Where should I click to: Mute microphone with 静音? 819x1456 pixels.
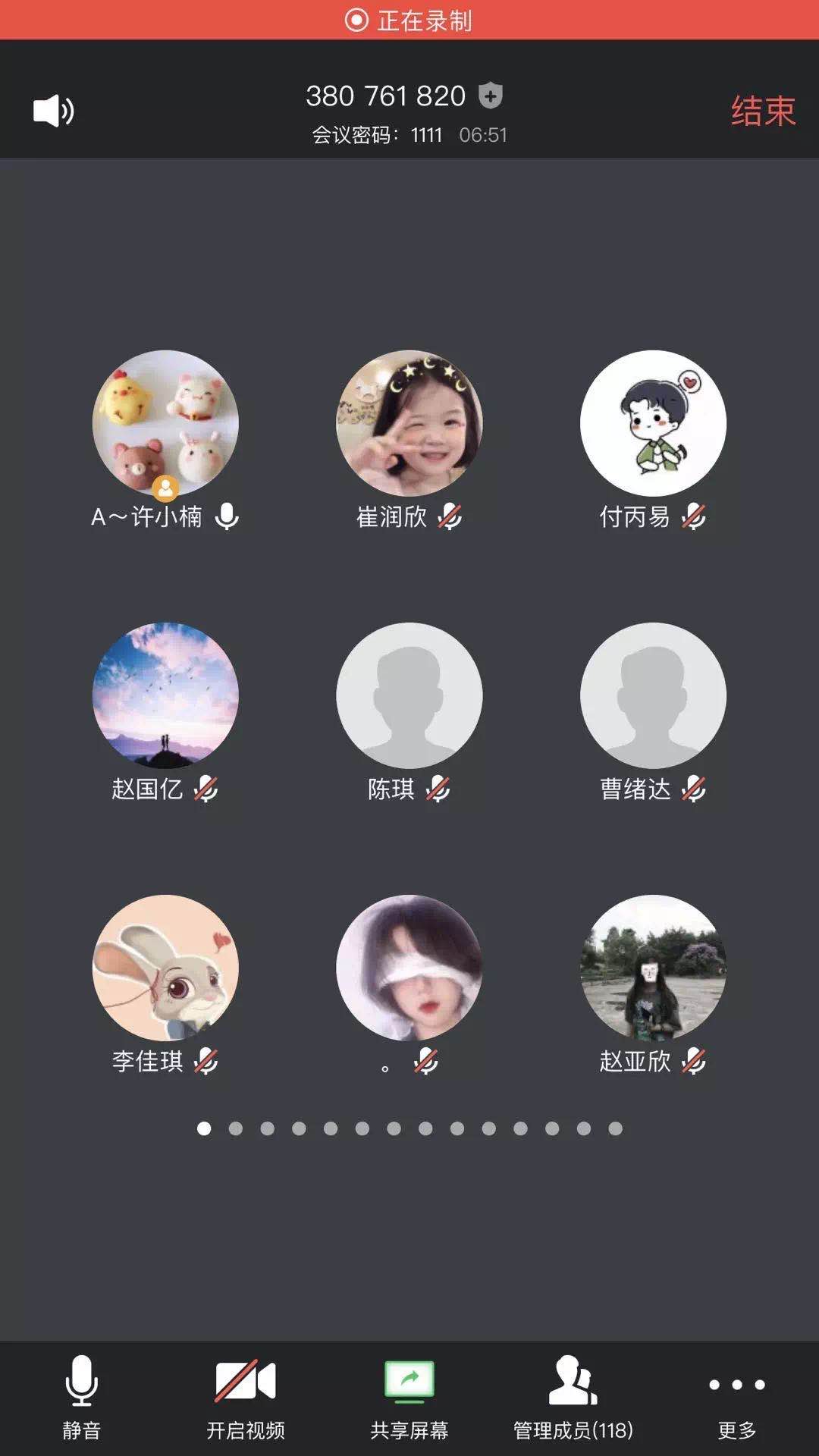(81, 1397)
